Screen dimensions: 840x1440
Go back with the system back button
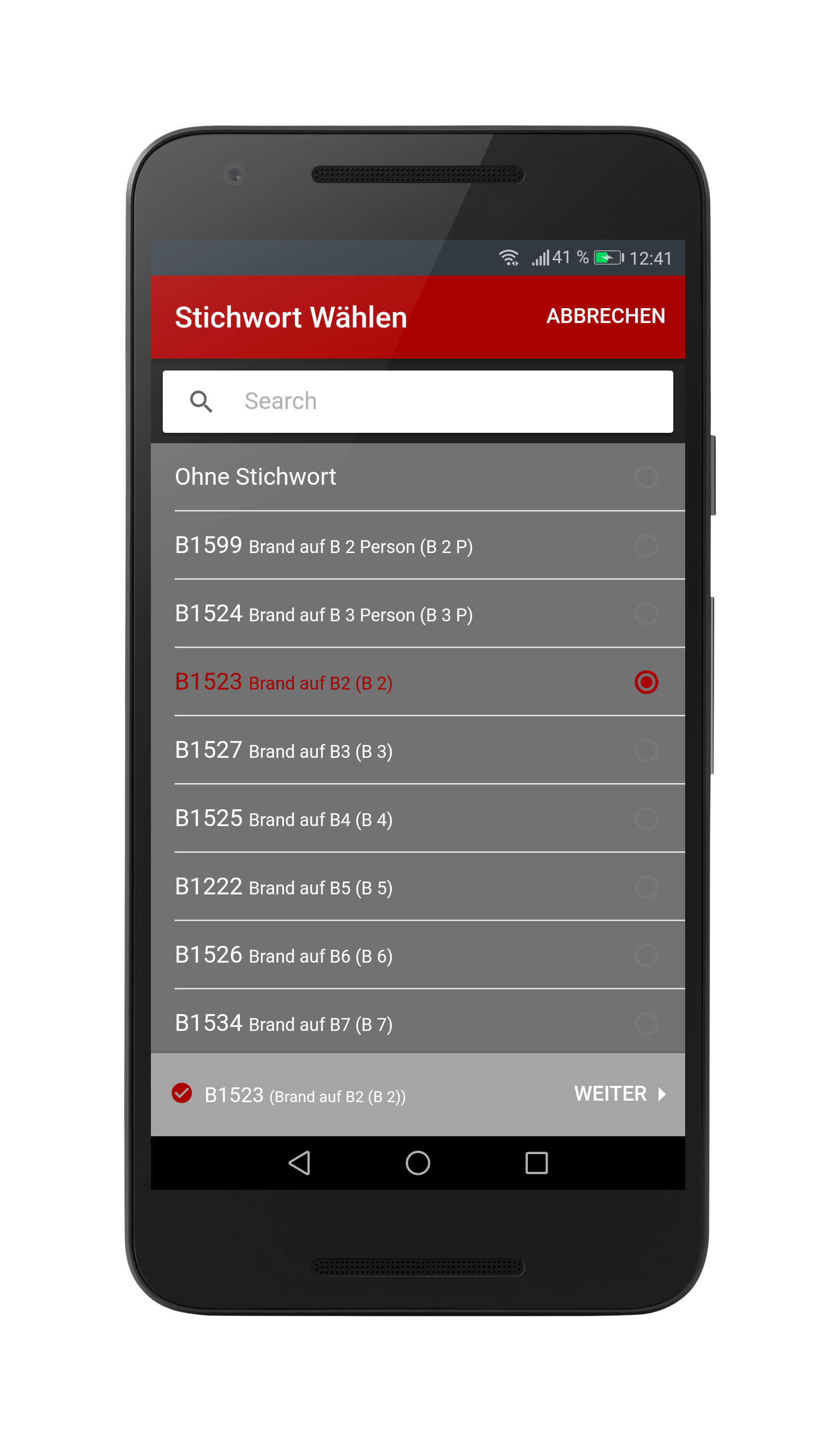[x=299, y=1163]
